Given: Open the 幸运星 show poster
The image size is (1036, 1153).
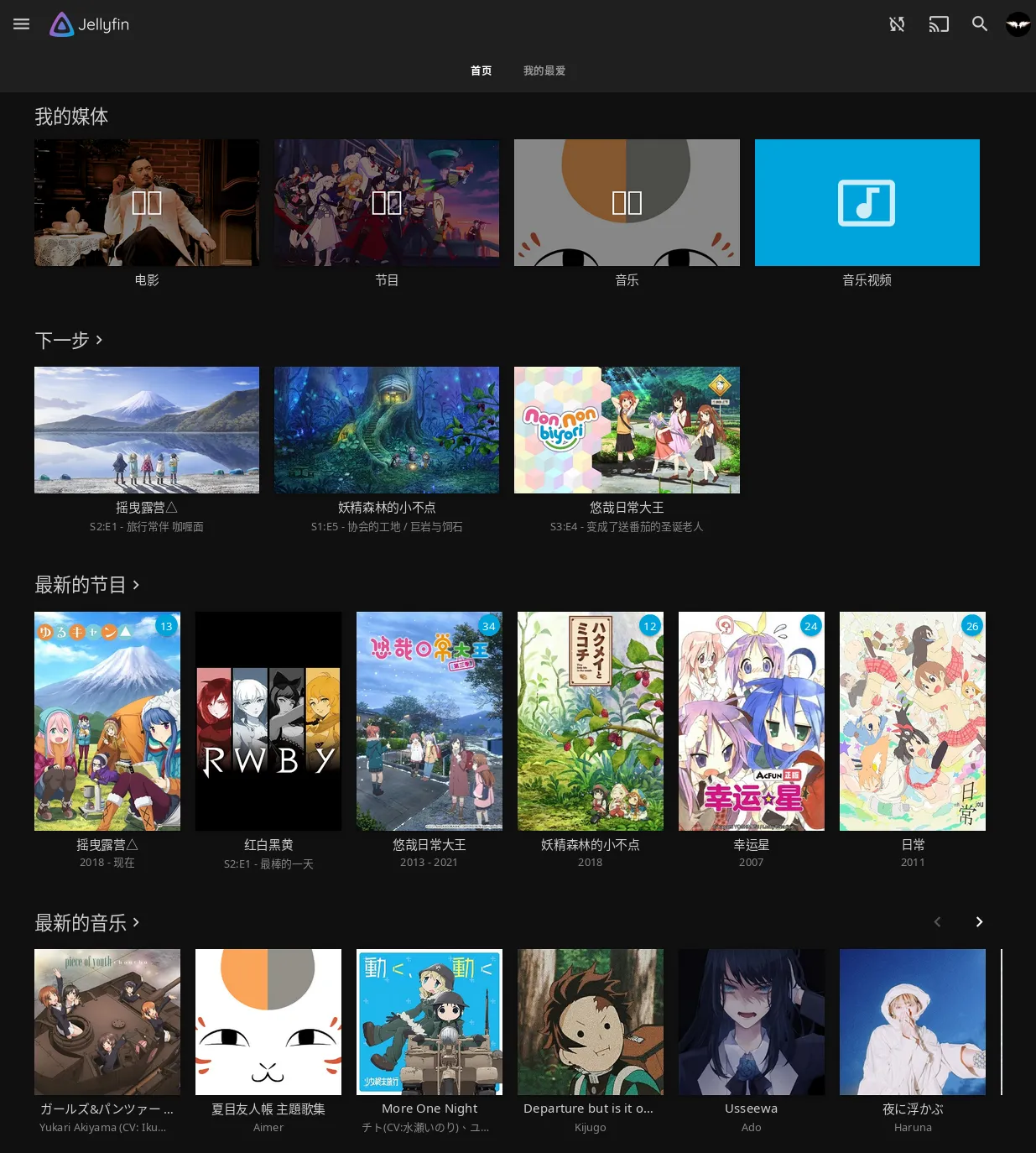Looking at the screenshot, I should coord(751,721).
